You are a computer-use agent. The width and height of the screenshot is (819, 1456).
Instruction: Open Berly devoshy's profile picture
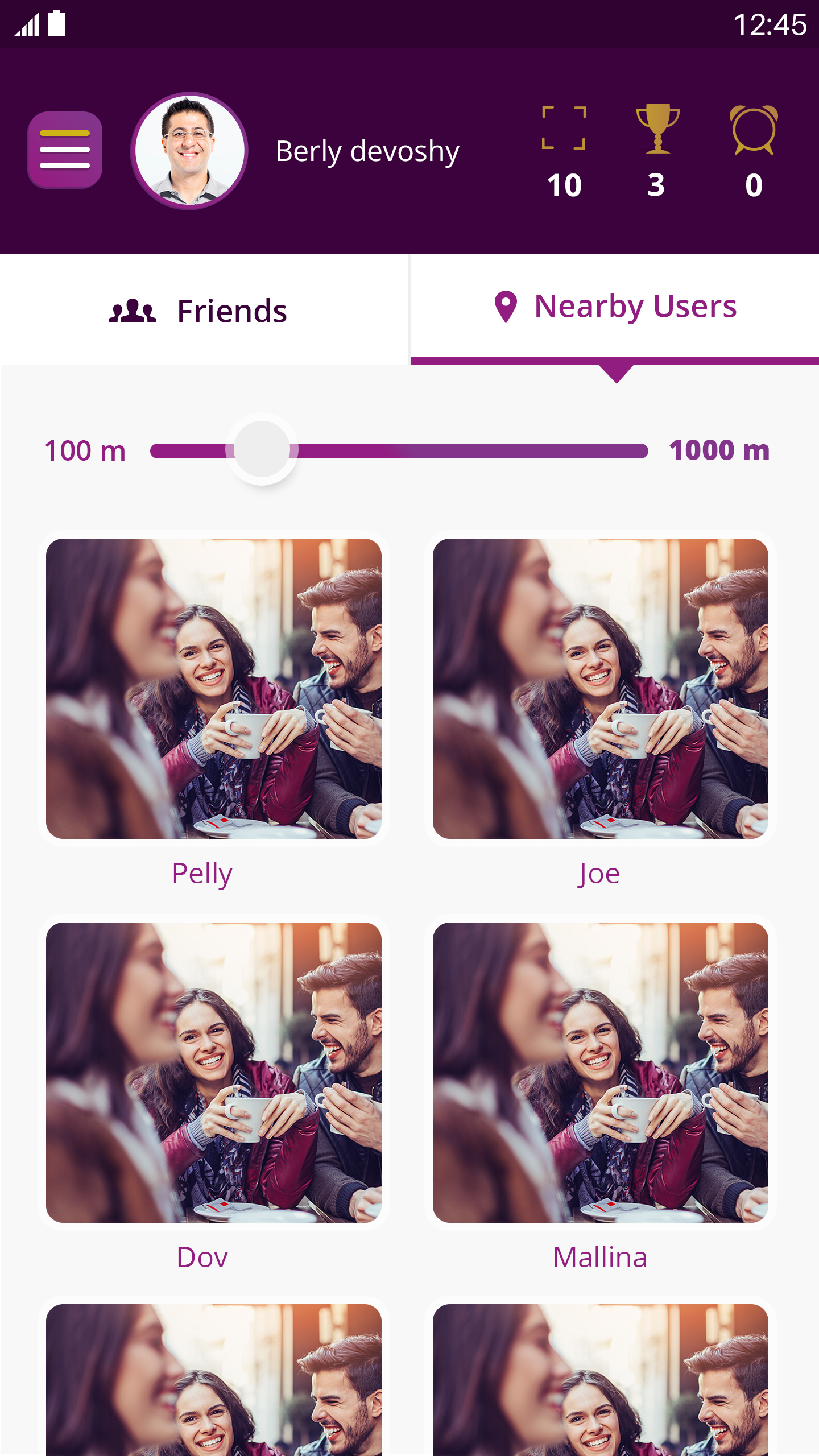click(x=189, y=151)
